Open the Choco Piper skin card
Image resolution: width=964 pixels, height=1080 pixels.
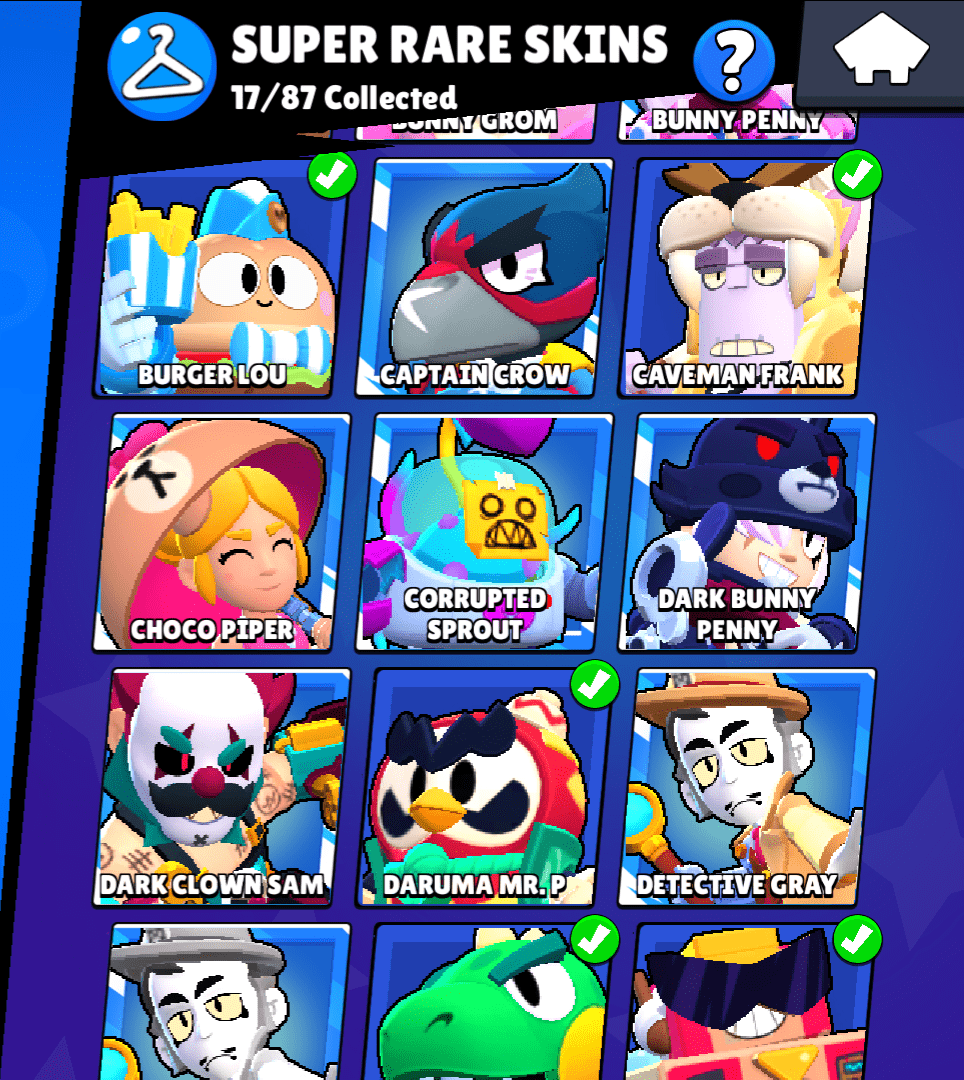tap(224, 532)
